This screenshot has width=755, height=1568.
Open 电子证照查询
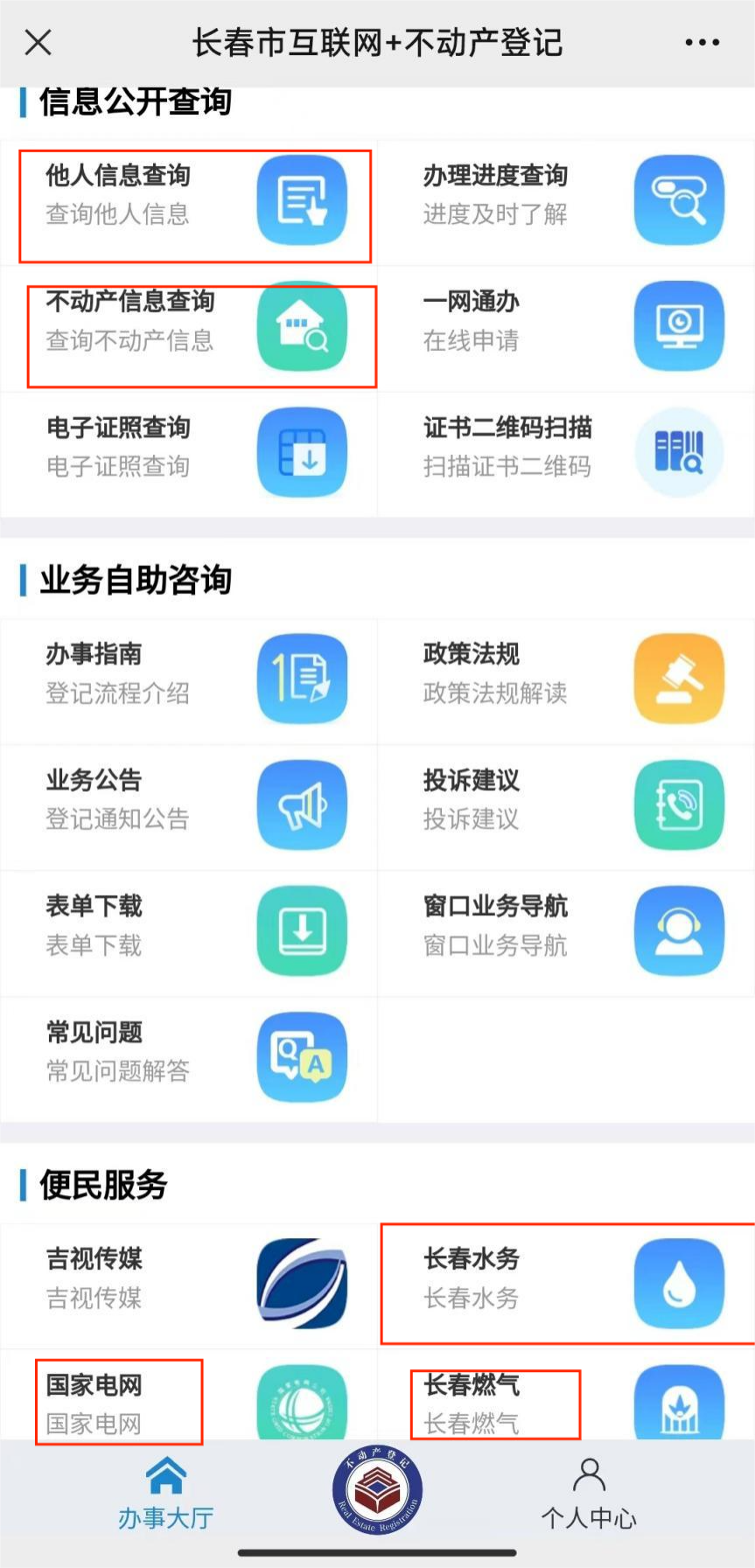(x=188, y=452)
